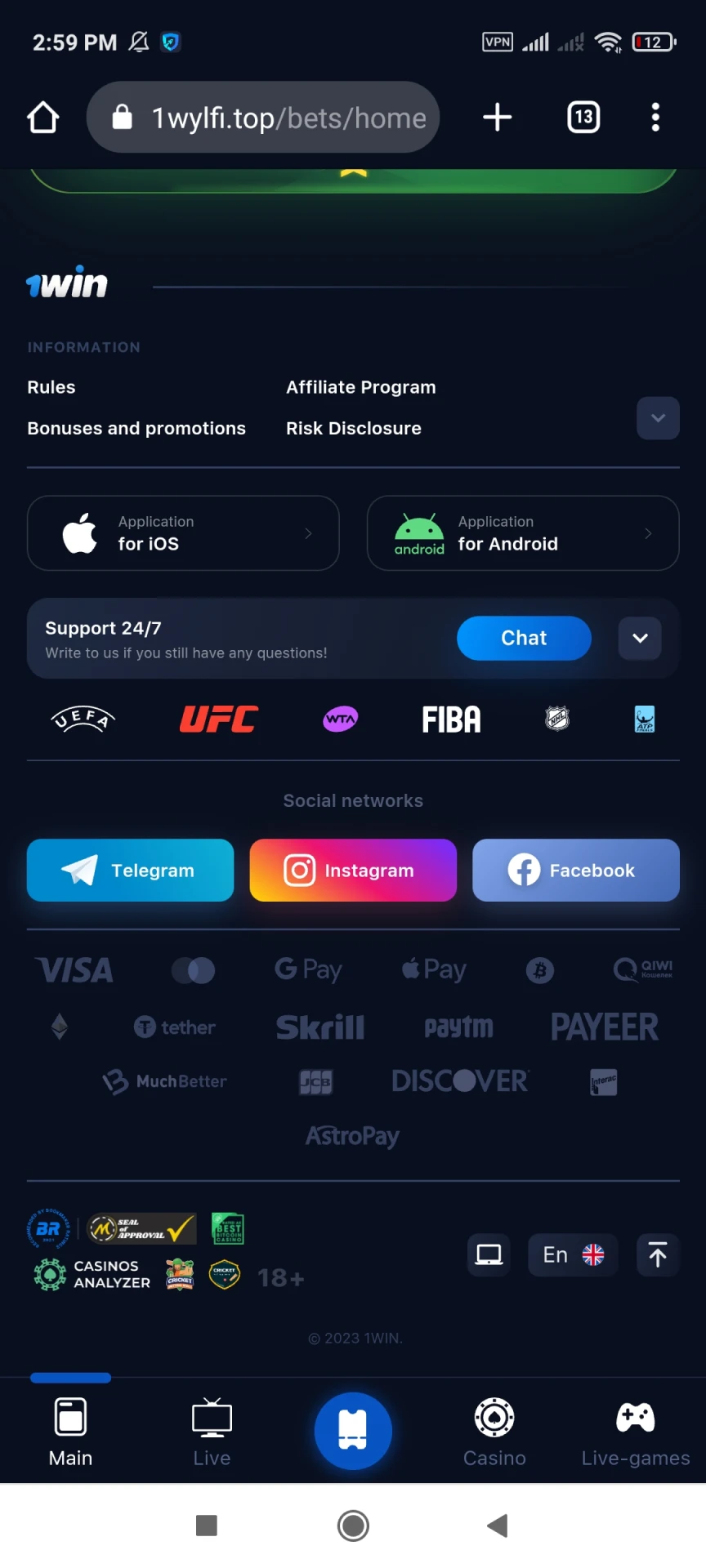Switch to the Casino tab

click(x=494, y=1432)
